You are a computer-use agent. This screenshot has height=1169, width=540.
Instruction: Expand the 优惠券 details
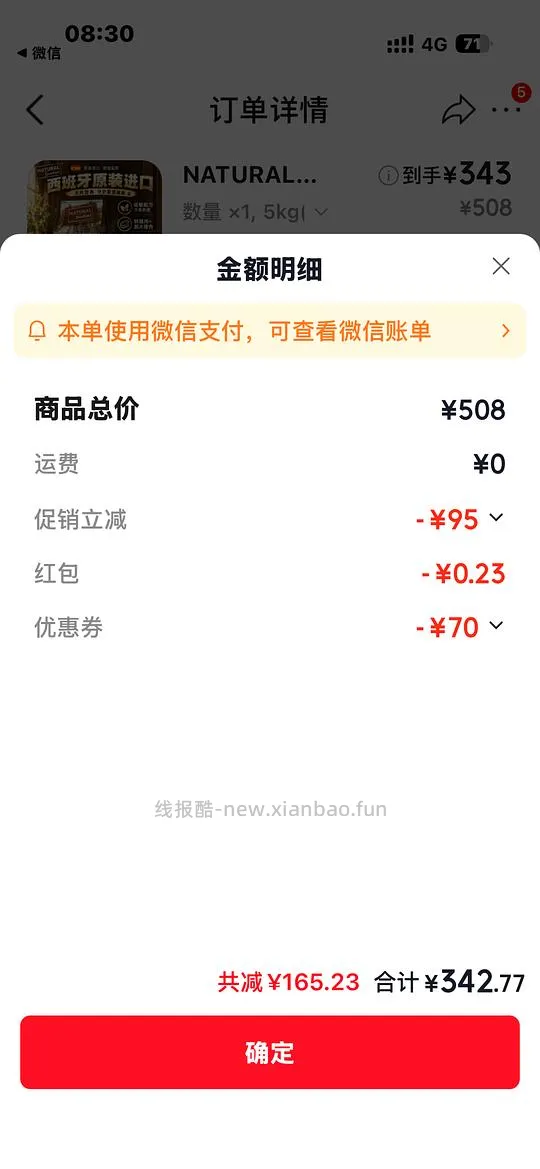[496, 626]
